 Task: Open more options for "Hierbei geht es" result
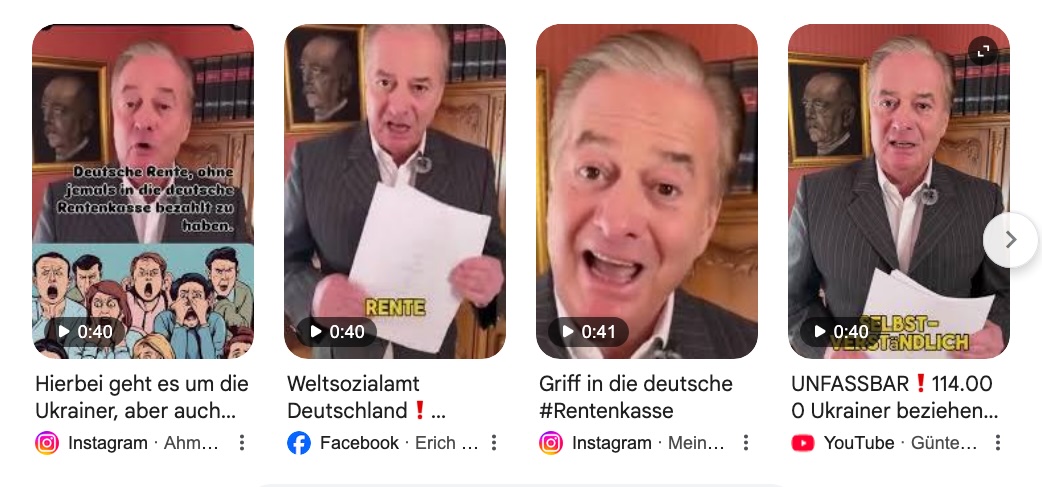click(x=242, y=443)
